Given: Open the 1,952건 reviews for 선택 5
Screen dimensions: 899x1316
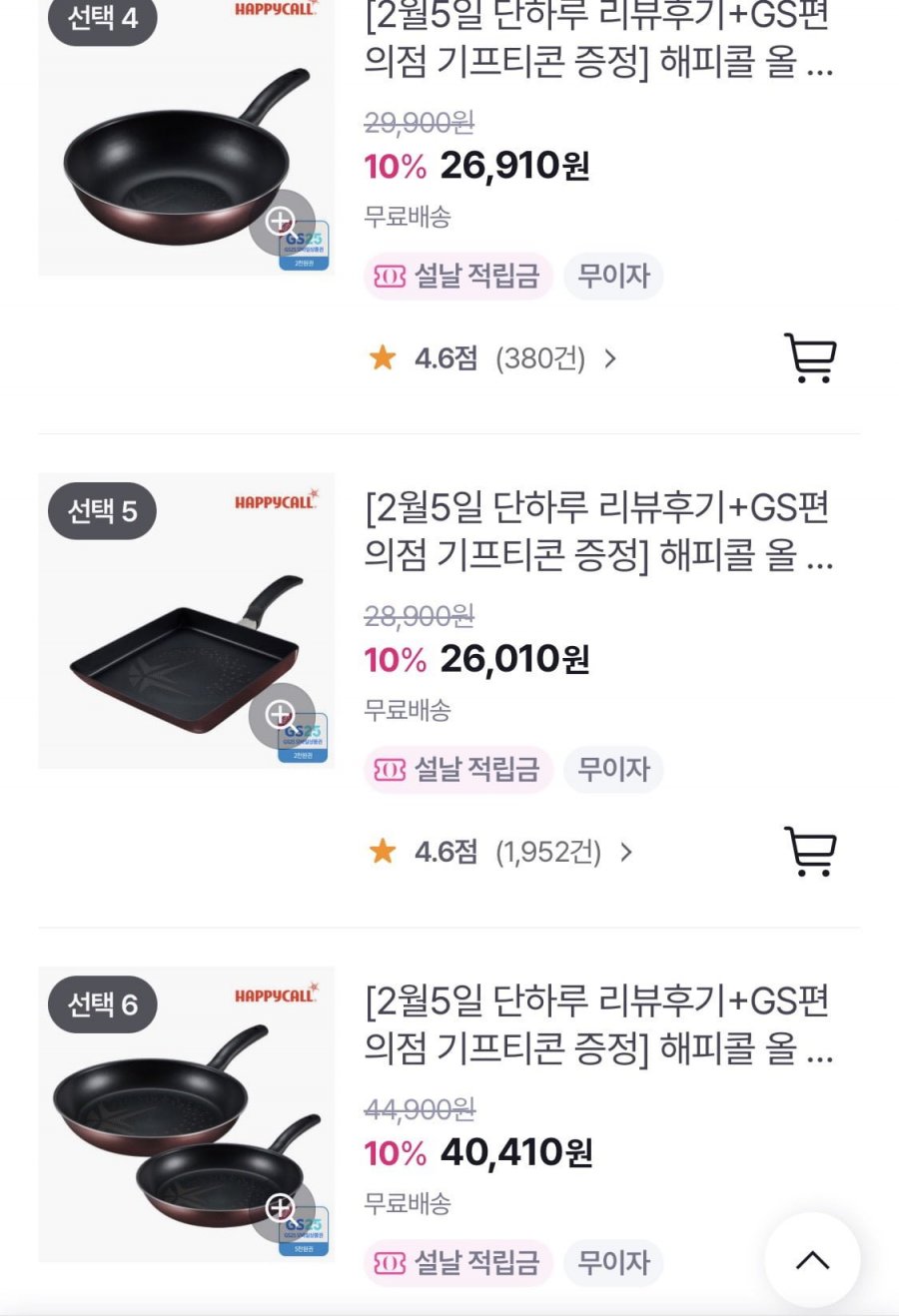Looking at the screenshot, I should point(548,852).
